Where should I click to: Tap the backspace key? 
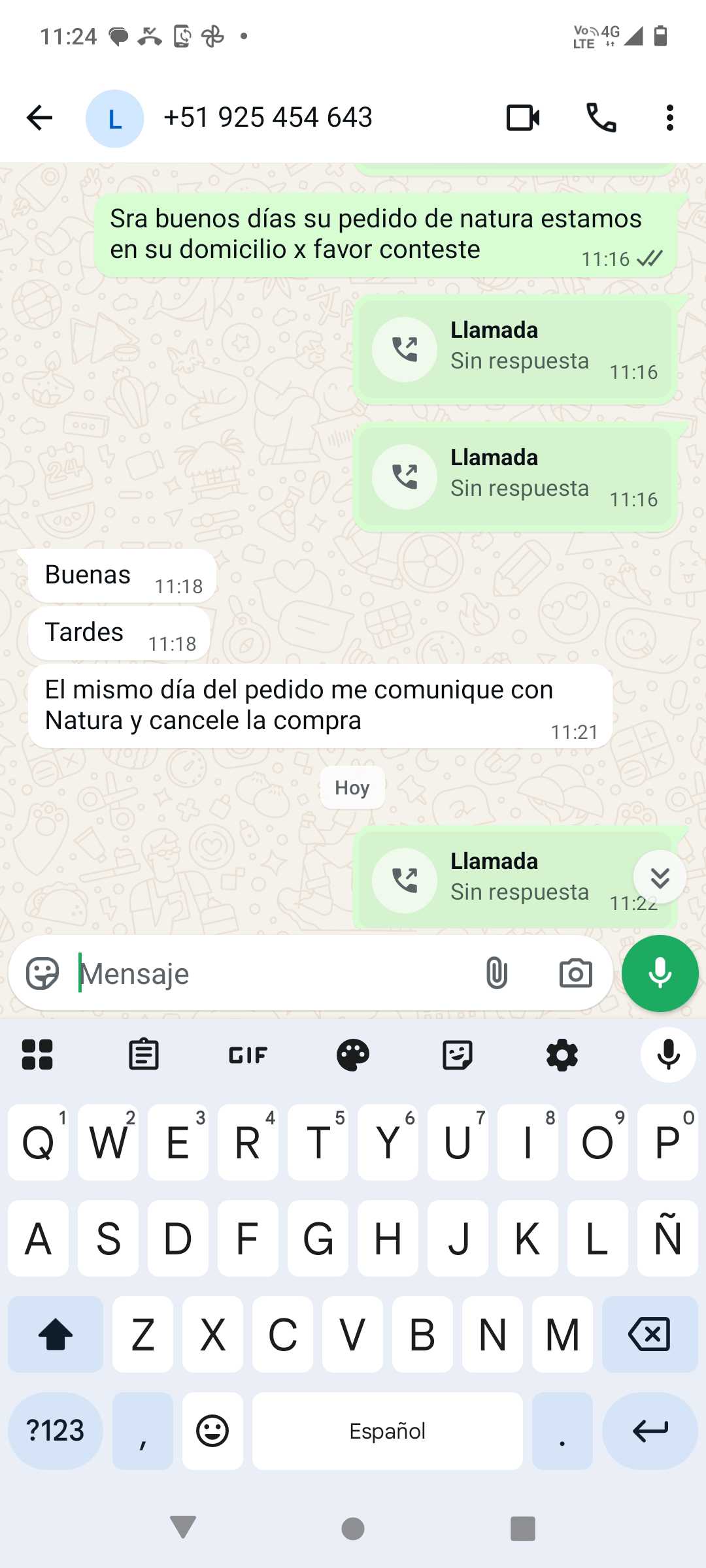point(650,1334)
